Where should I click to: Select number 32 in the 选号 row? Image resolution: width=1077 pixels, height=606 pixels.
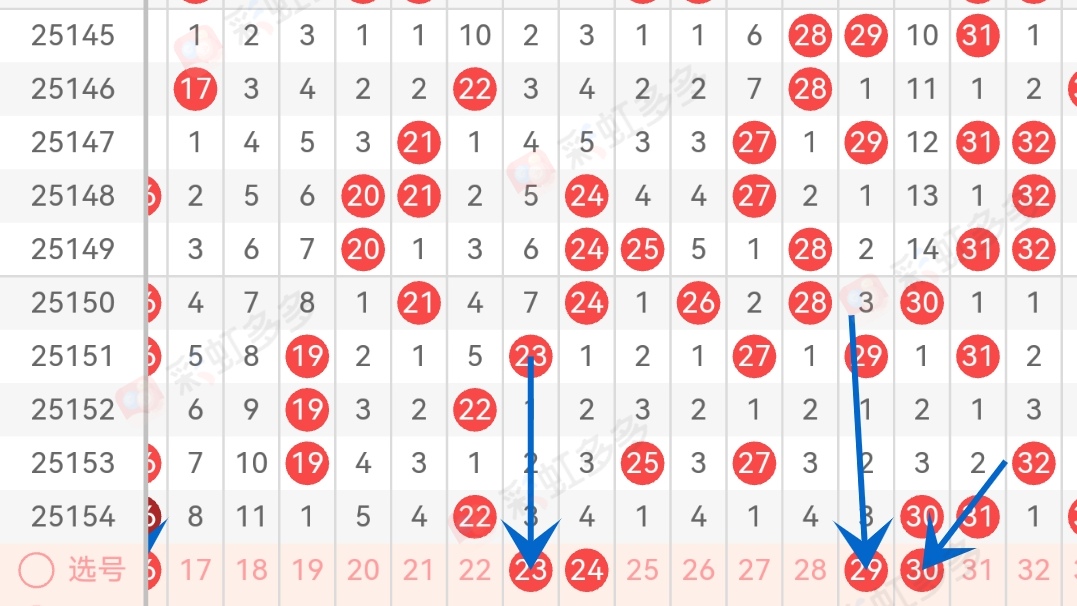tap(1034, 571)
